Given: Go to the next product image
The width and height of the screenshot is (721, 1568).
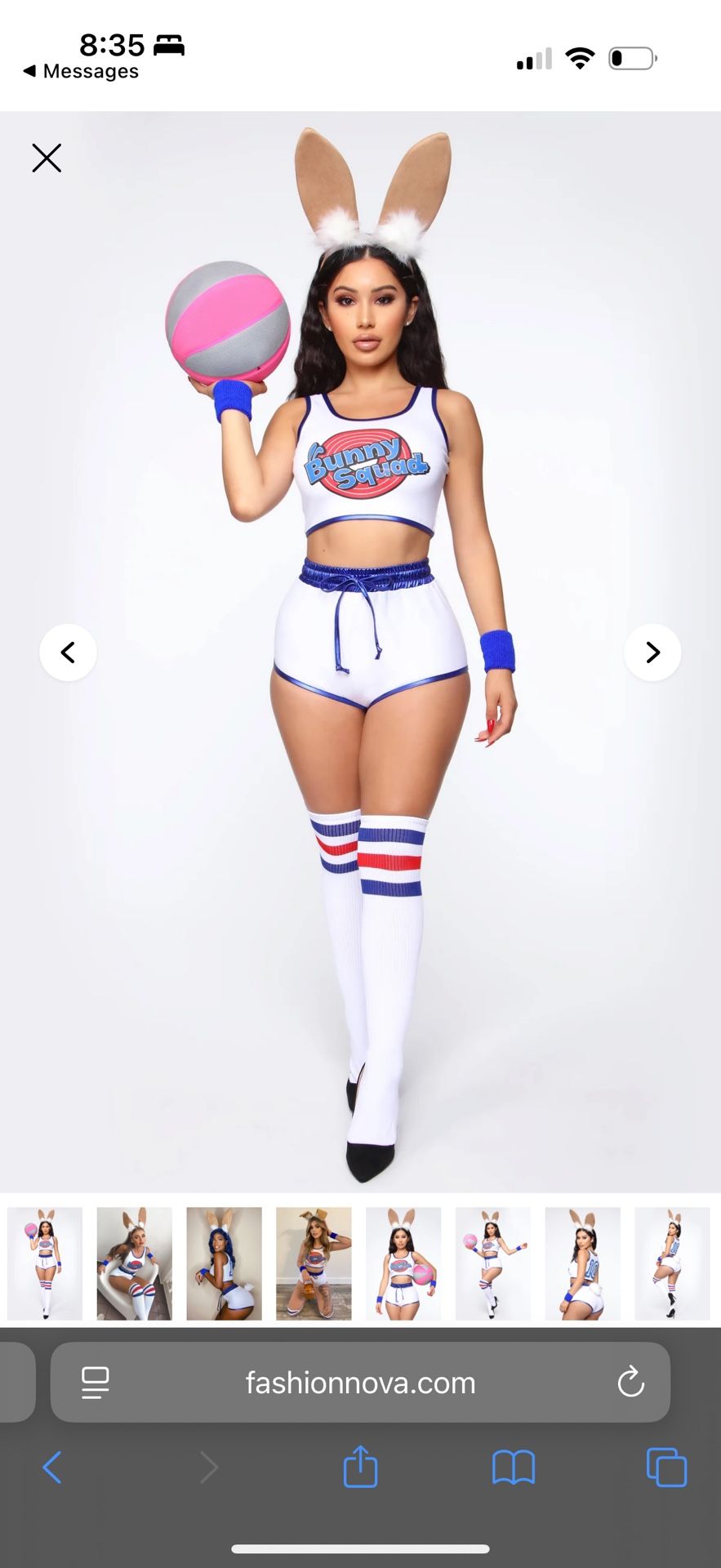Looking at the screenshot, I should [x=652, y=652].
